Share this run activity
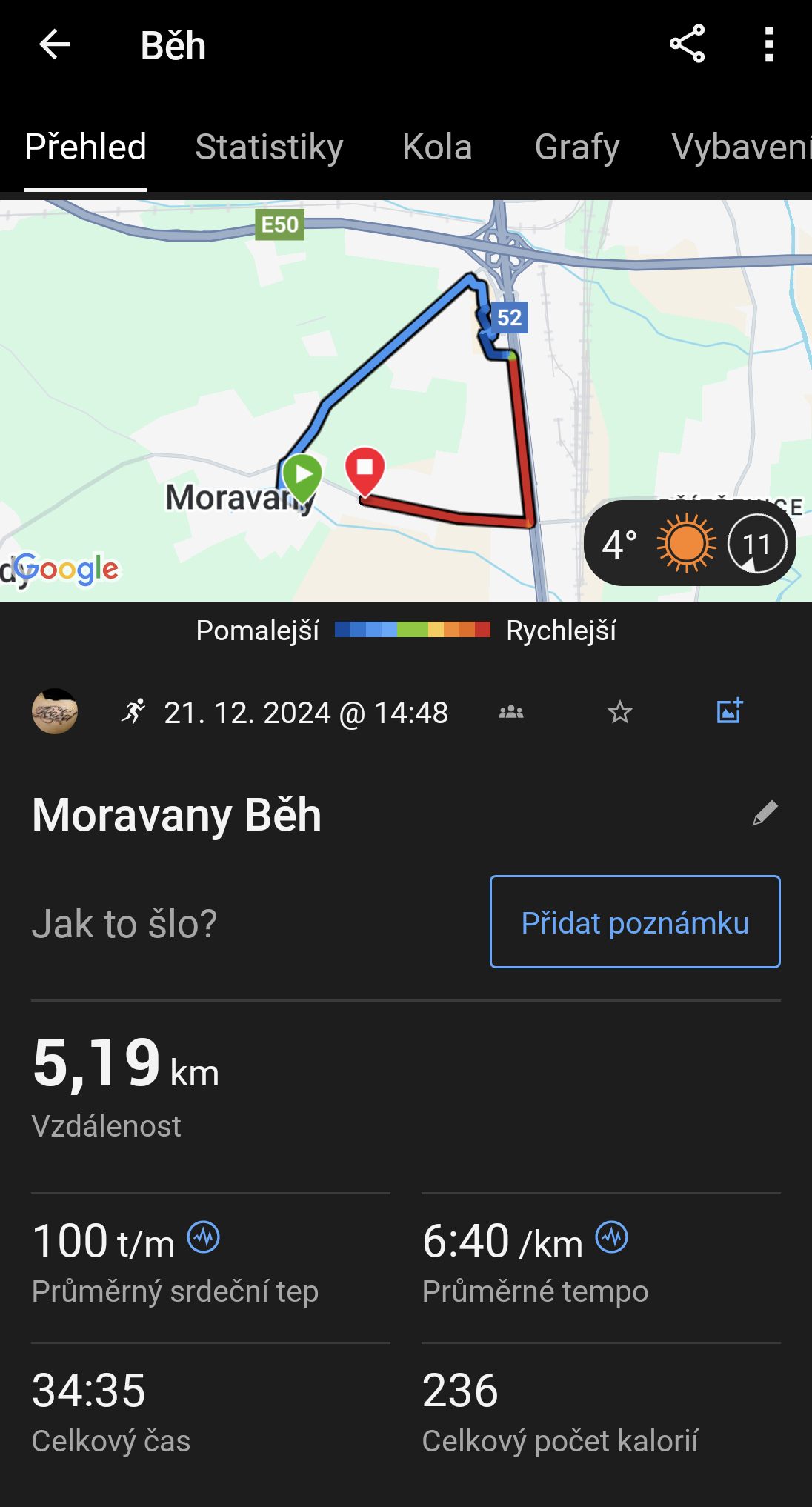This screenshot has width=812, height=1507. pyautogui.click(x=687, y=44)
